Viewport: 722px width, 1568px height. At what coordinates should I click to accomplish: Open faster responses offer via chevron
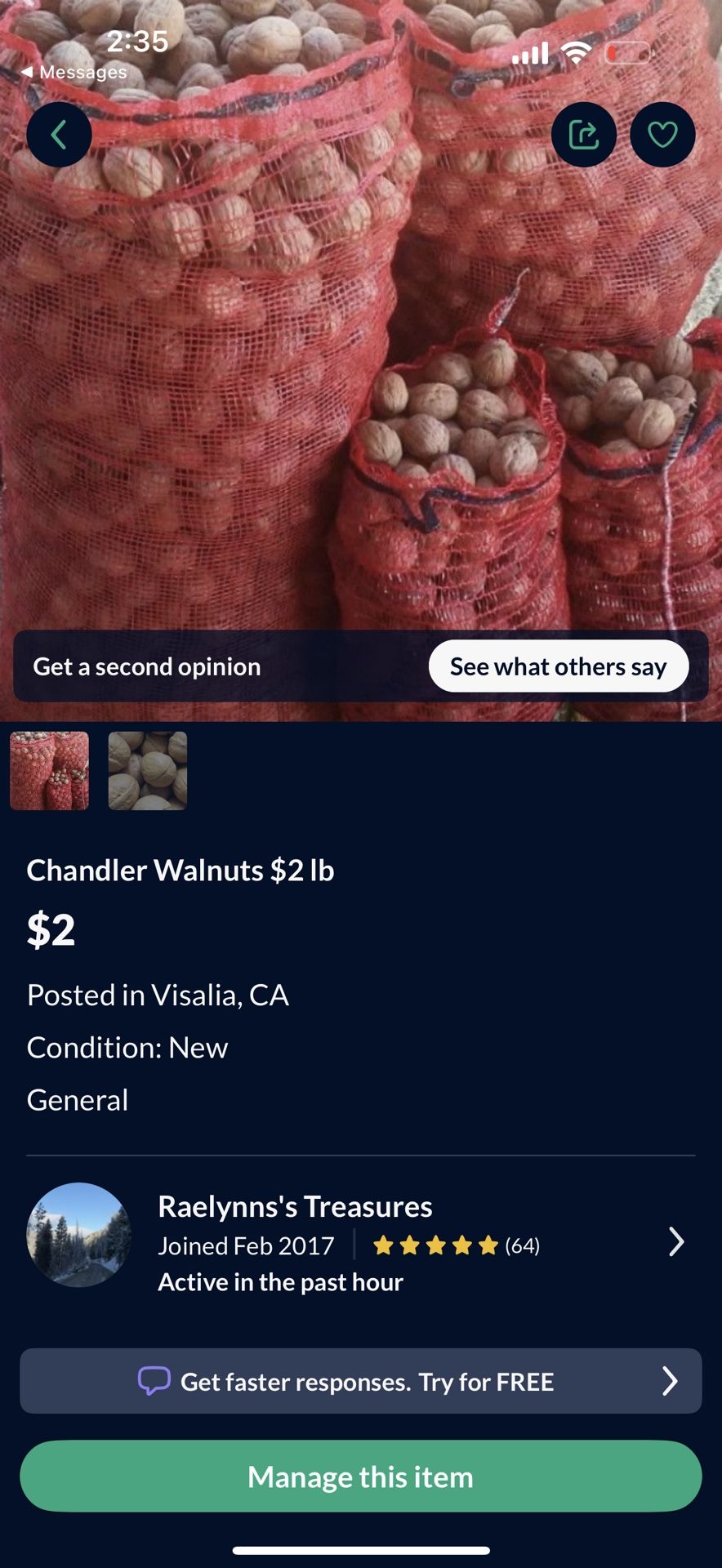[x=671, y=1380]
